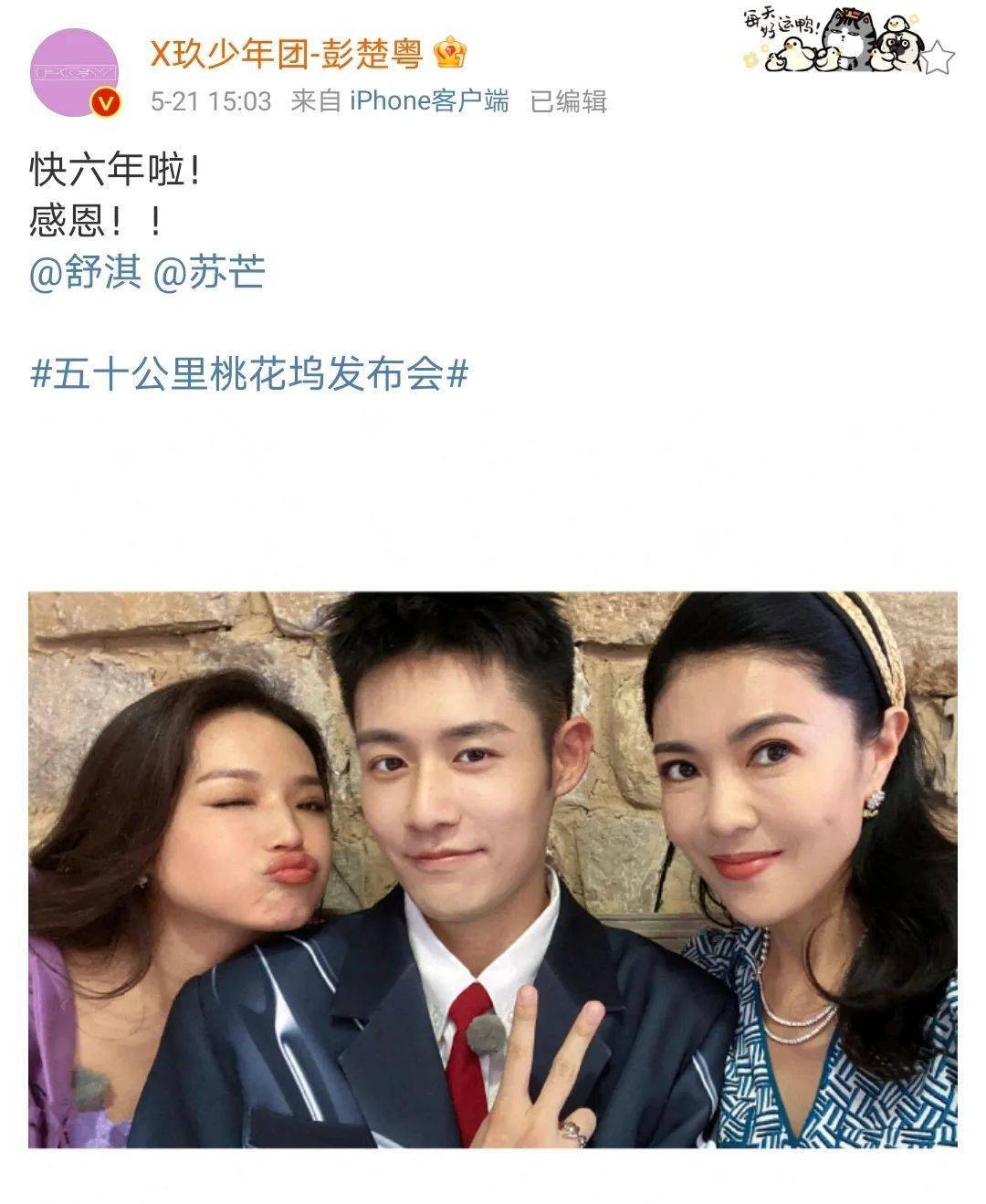986x1204 pixels.
Task: Open the @舒淇 mention
Action: pyautogui.click(x=85, y=273)
